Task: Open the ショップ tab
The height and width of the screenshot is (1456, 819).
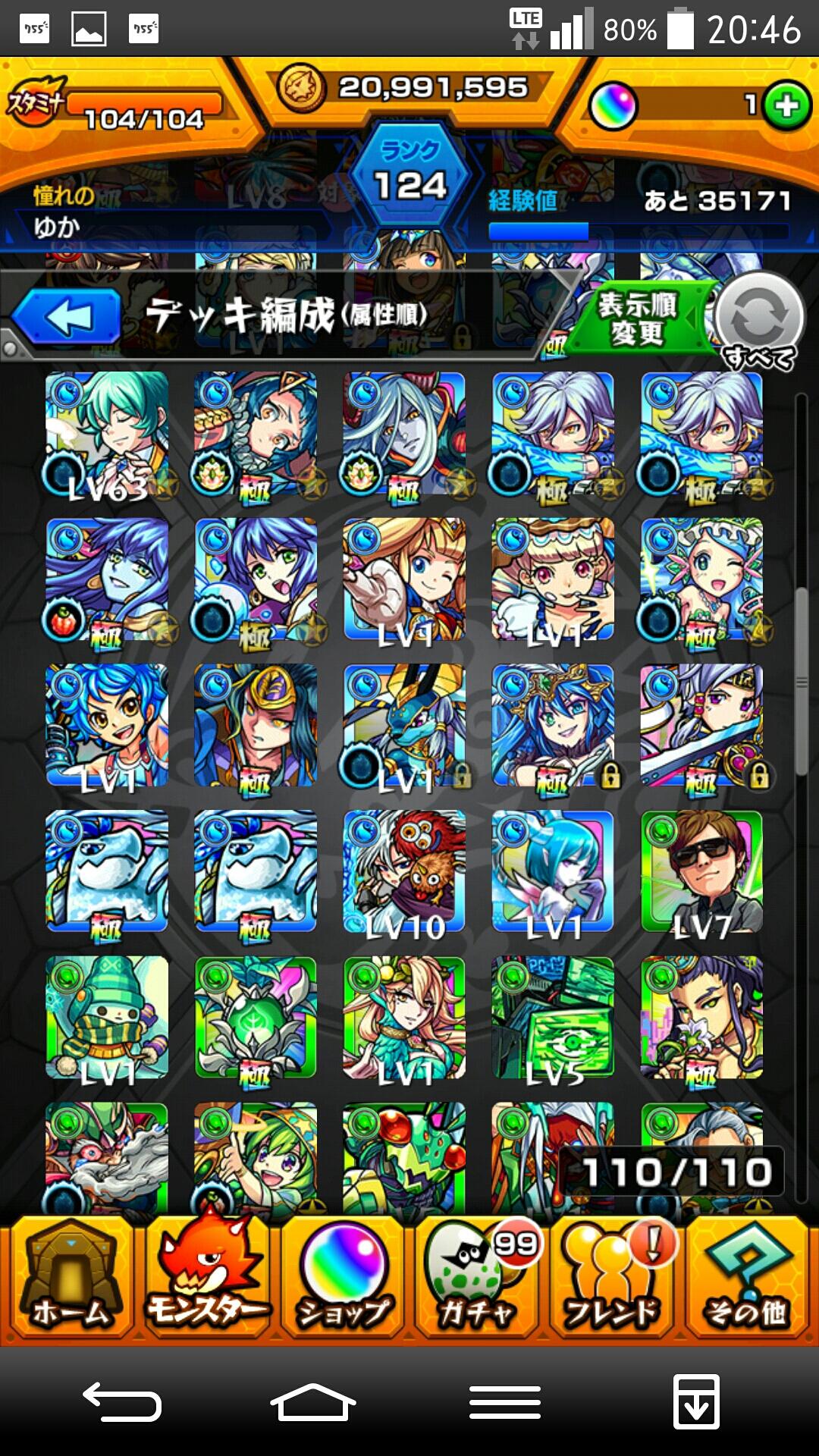Action: pos(344,1277)
